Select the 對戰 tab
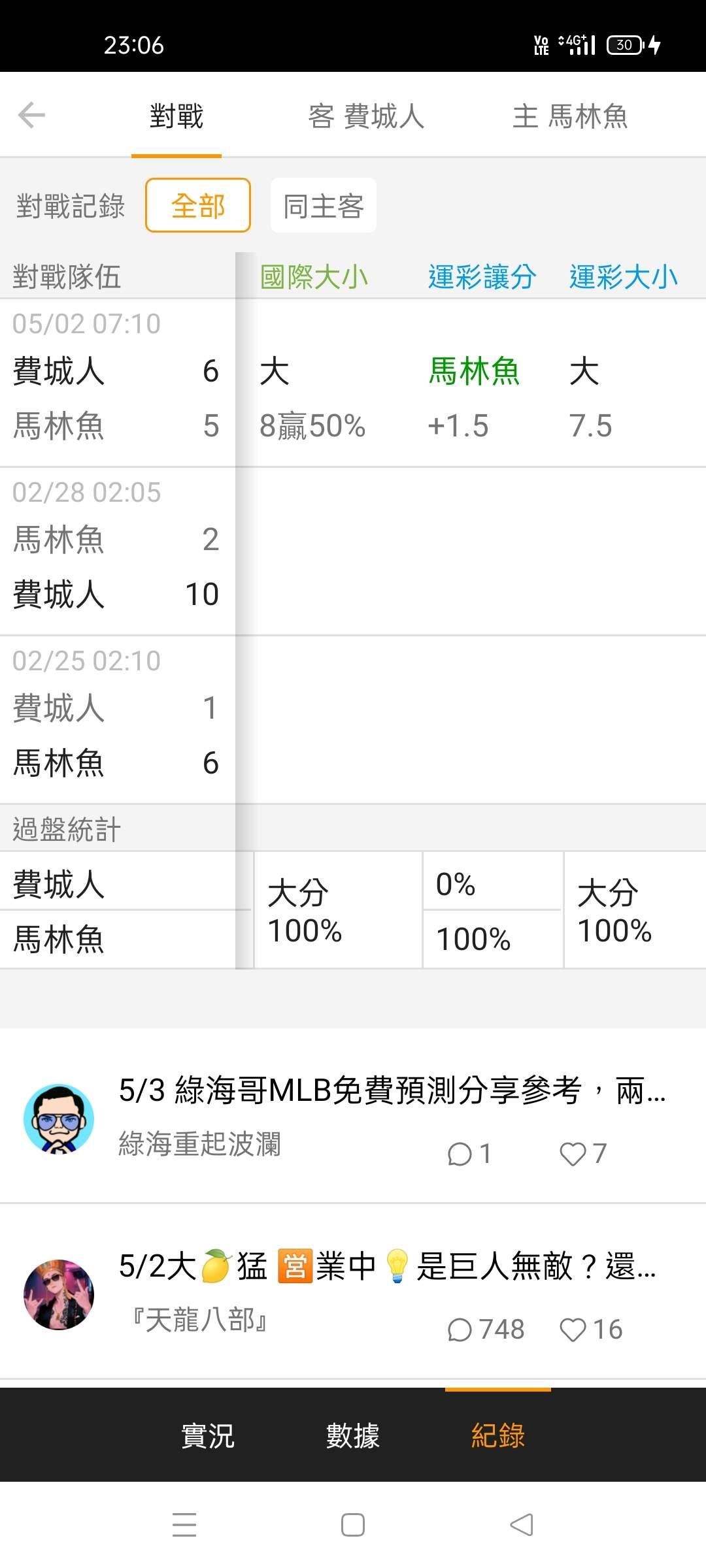The width and height of the screenshot is (706, 1568). click(176, 116)
